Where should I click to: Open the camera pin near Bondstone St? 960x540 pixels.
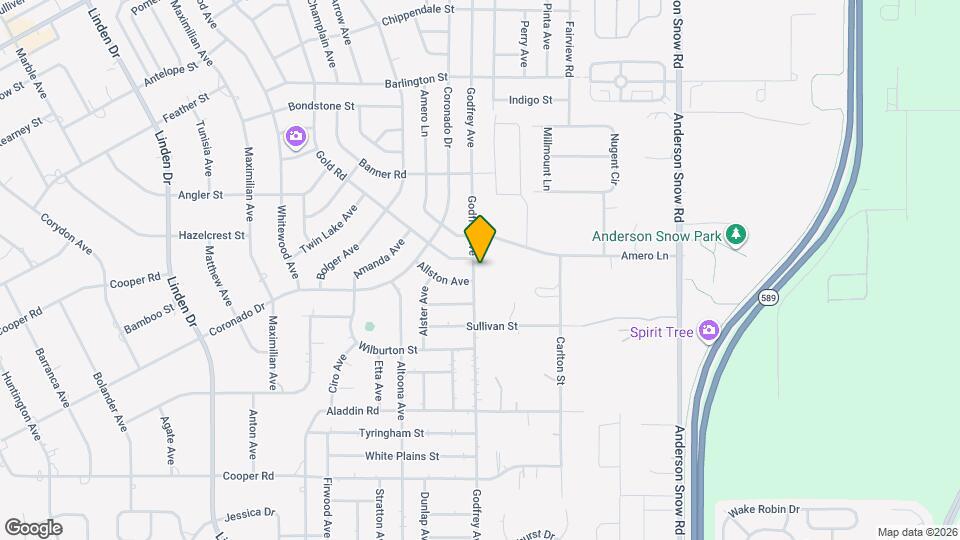pyautogui.click(x=295, y=137)
